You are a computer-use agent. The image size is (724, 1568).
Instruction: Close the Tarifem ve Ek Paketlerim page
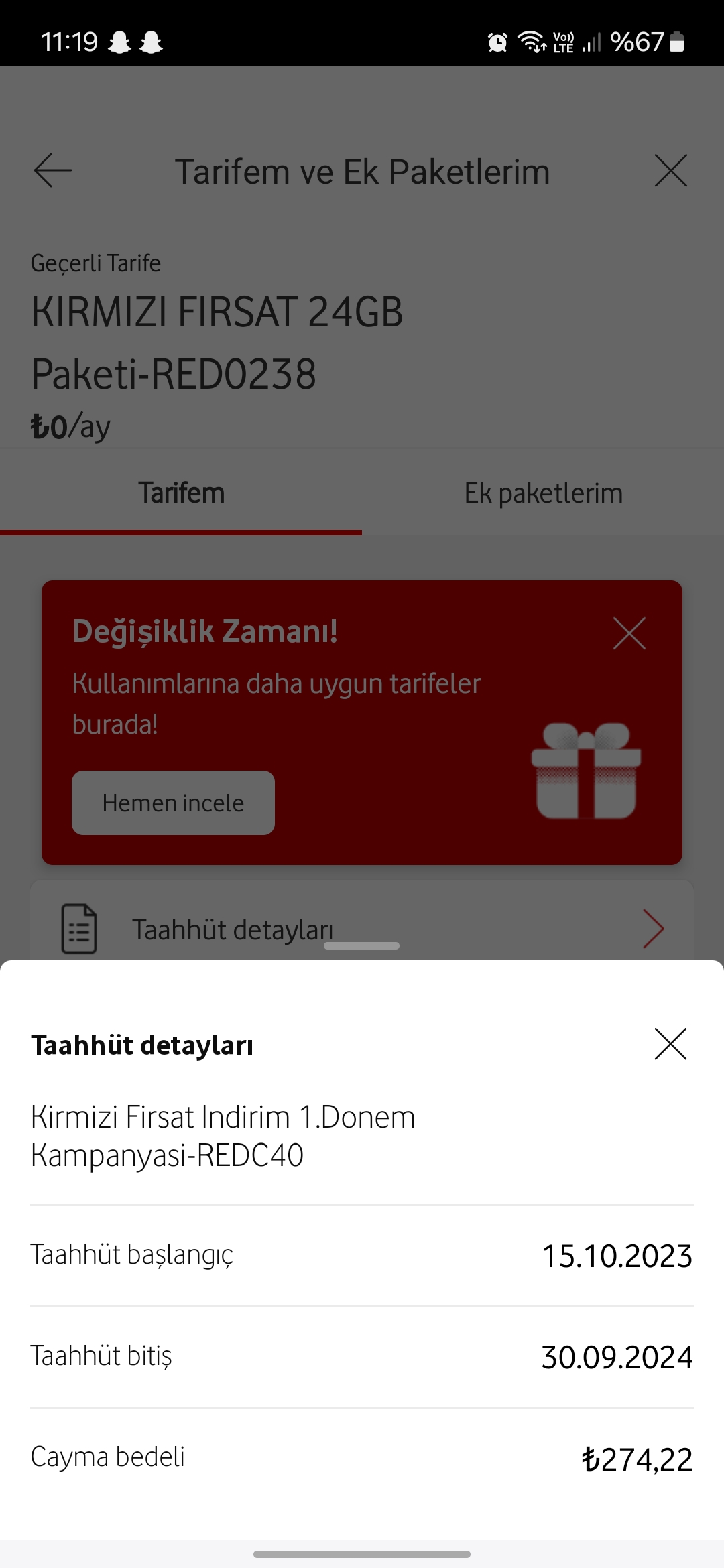(670, 170)
